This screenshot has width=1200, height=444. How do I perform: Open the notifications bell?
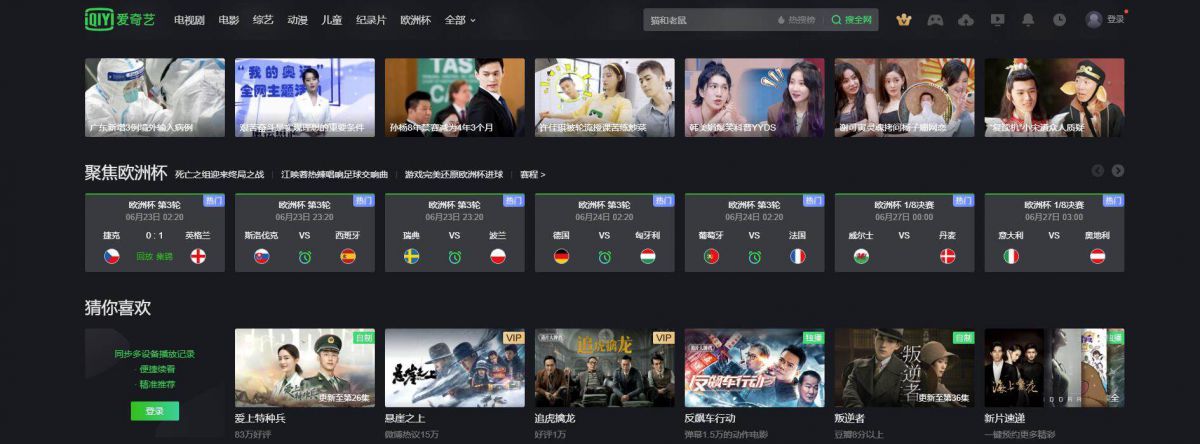[1028, 20]
